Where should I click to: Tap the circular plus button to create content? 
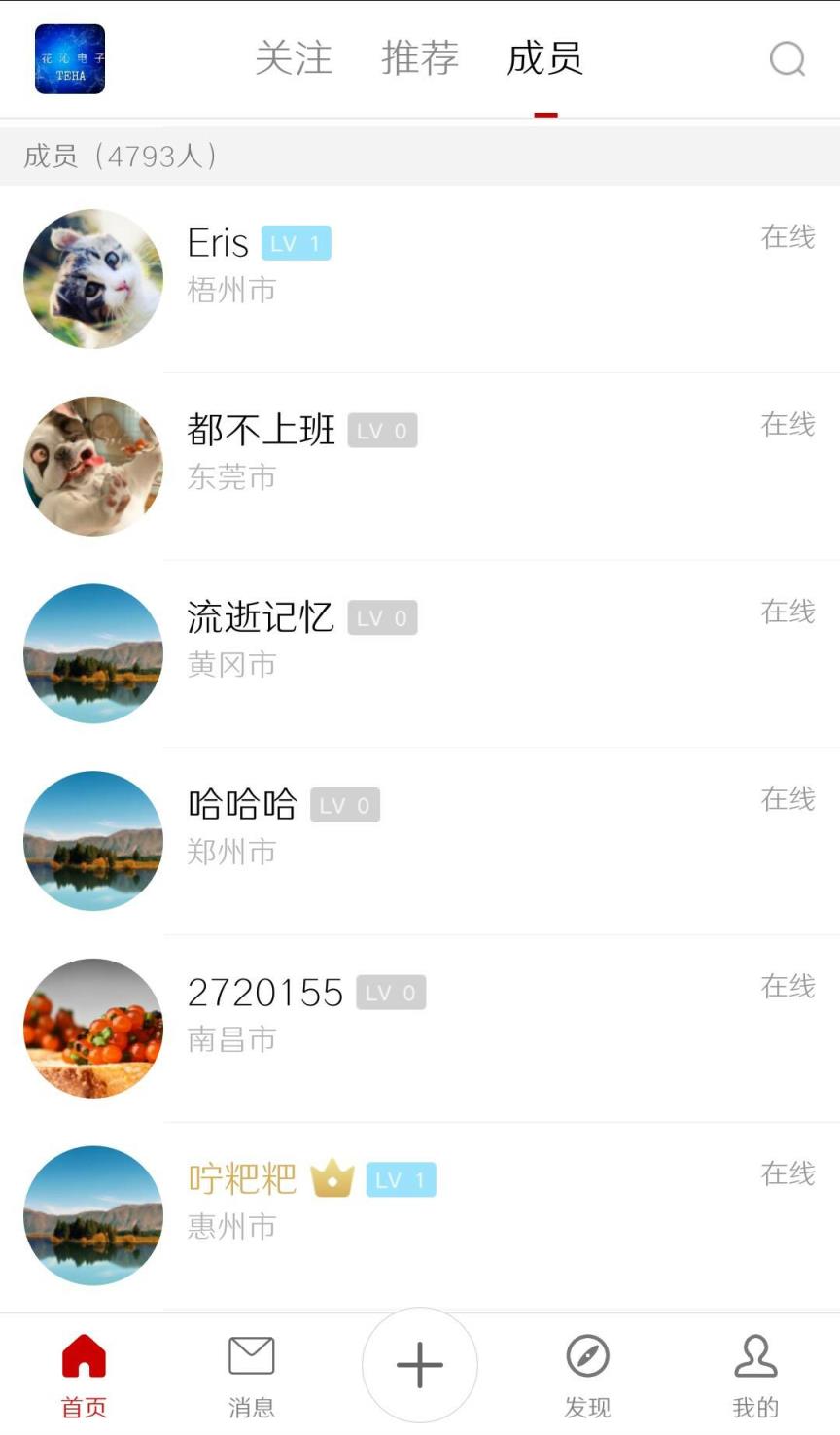[420, 1363]
